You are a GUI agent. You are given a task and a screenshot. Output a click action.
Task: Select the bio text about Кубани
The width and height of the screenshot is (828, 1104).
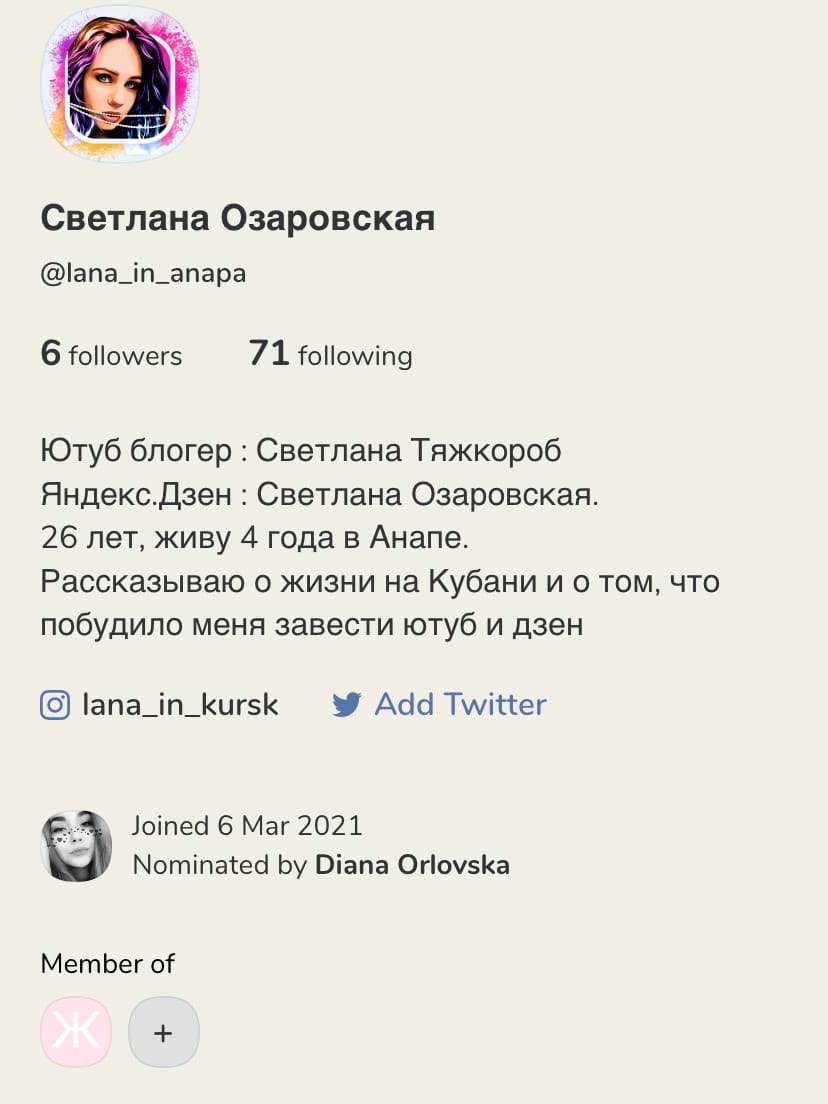(380, 582)
